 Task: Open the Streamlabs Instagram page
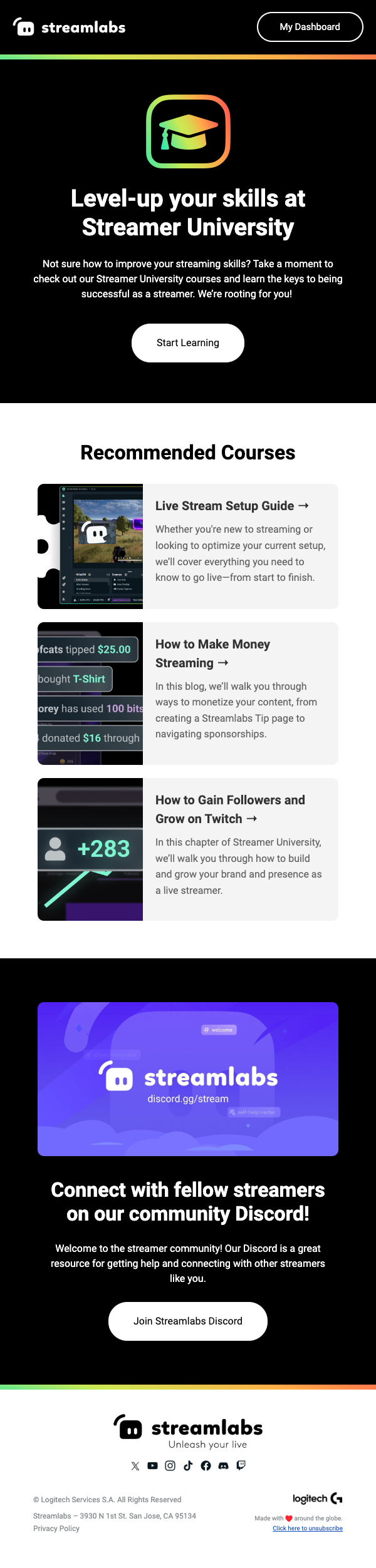[x=170, y=1466]
